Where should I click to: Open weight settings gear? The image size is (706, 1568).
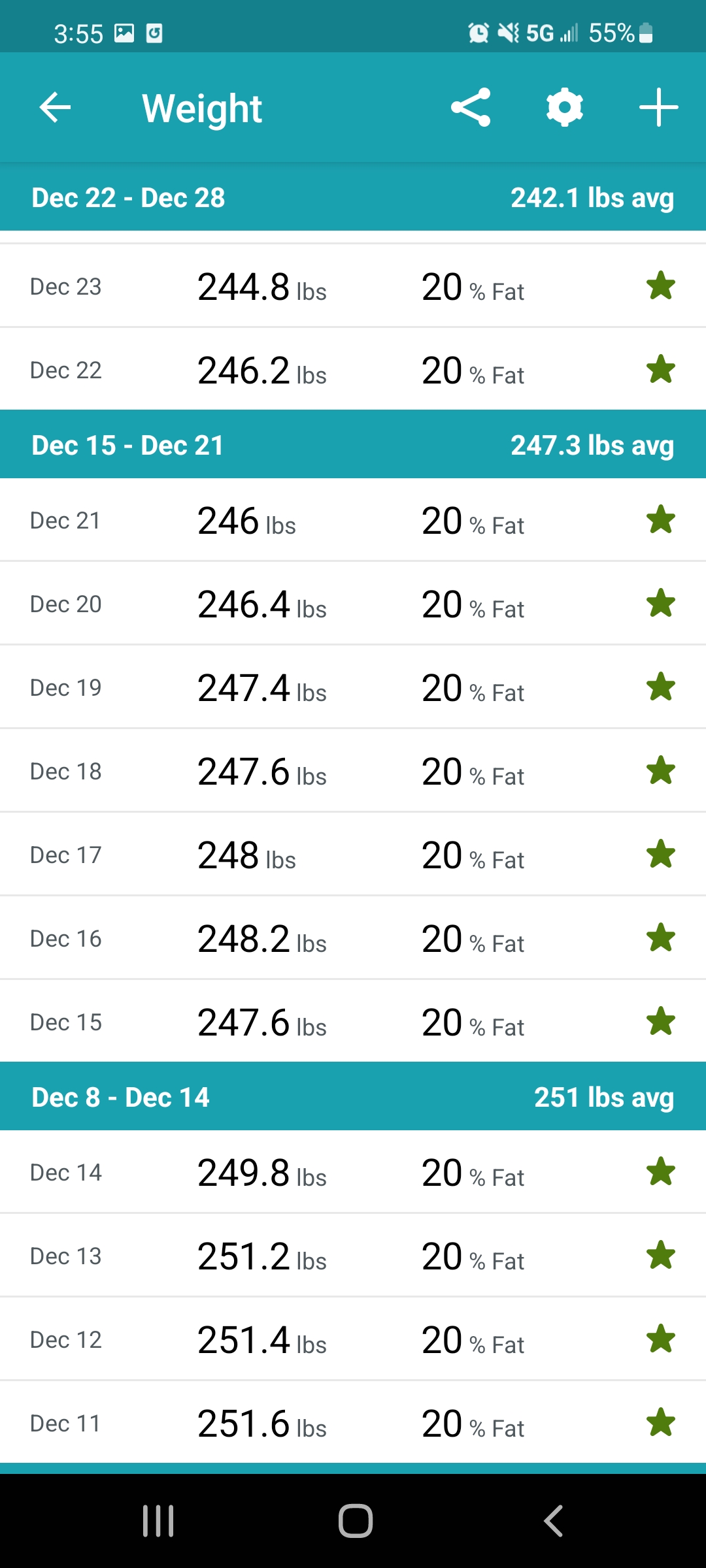click(565, 108)
